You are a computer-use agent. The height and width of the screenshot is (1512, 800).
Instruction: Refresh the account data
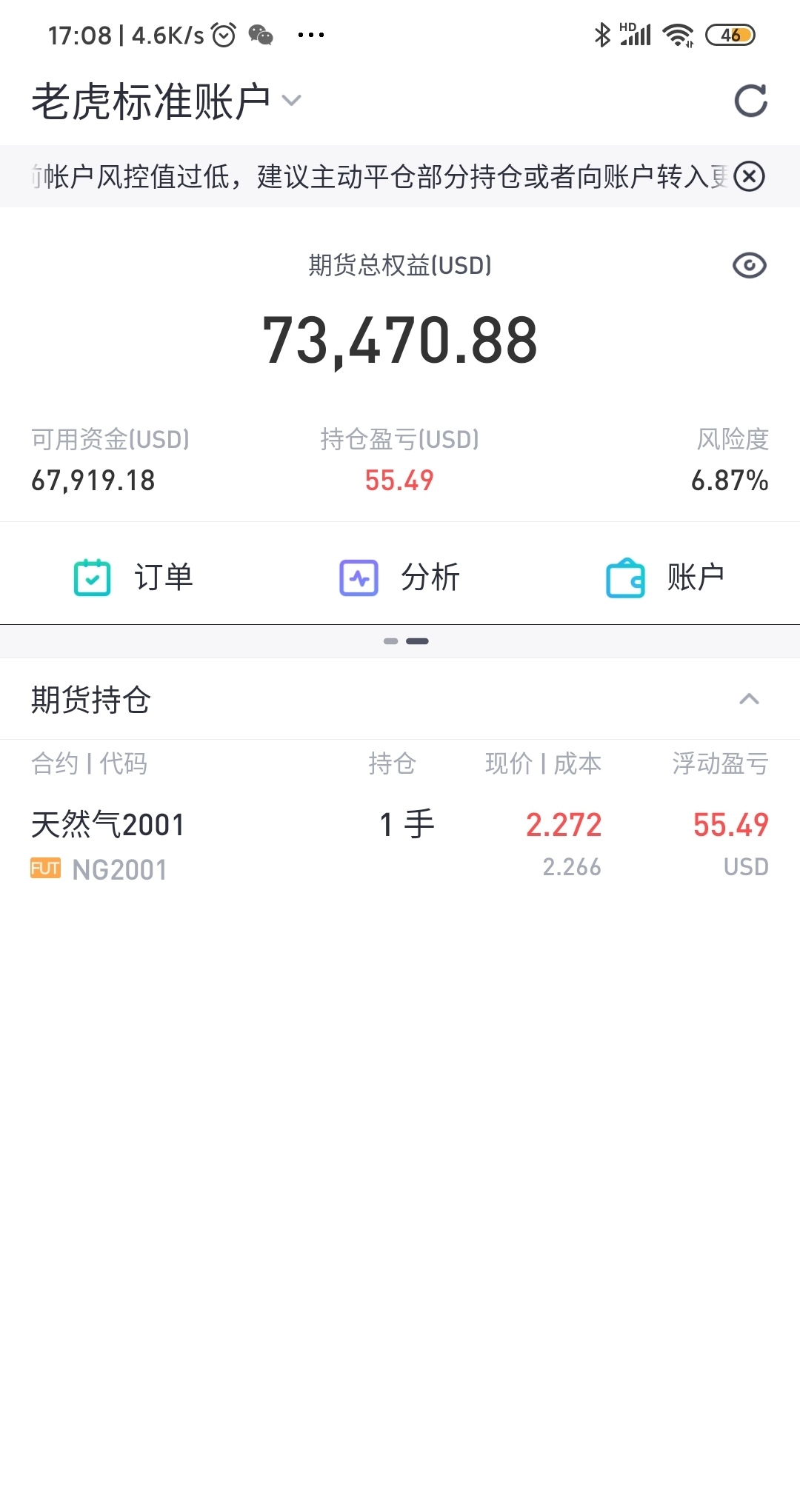click(x=750, y=101)
